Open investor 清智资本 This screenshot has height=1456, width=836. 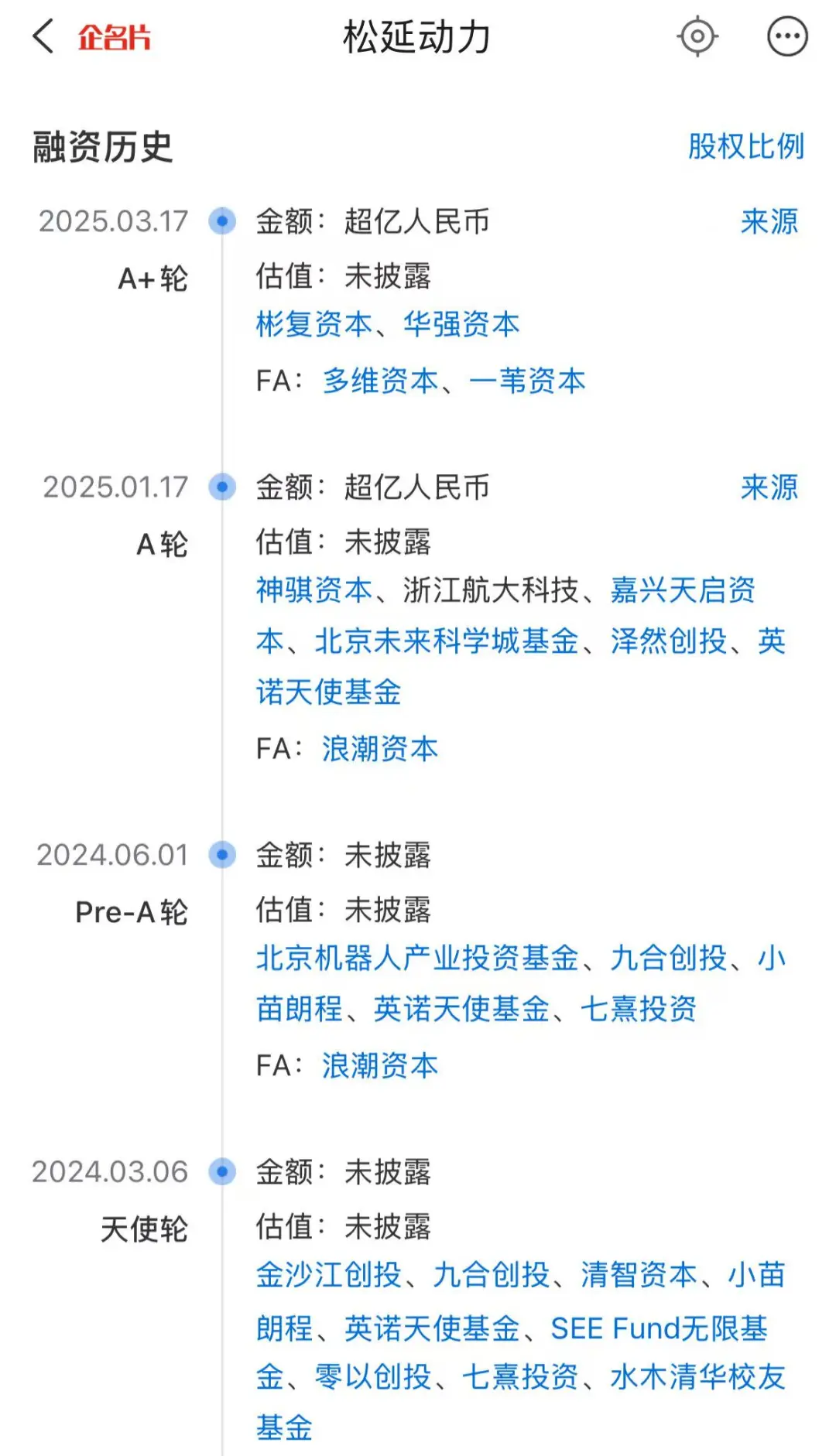tap(639, 1275)
